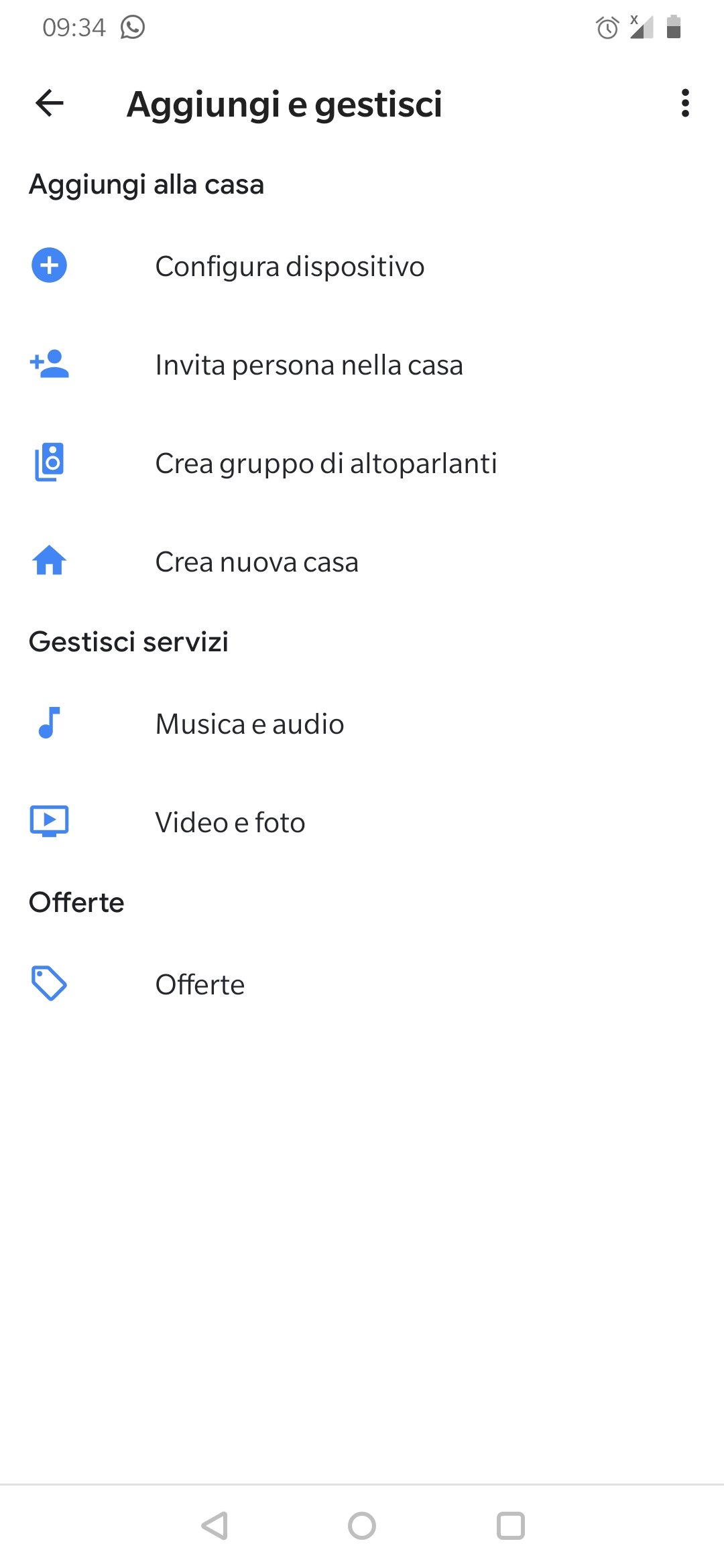Image resolution: width=724 pixels, height=1568 pixels.
Task: Open Musica e audio services
Action: click(362, 724)
